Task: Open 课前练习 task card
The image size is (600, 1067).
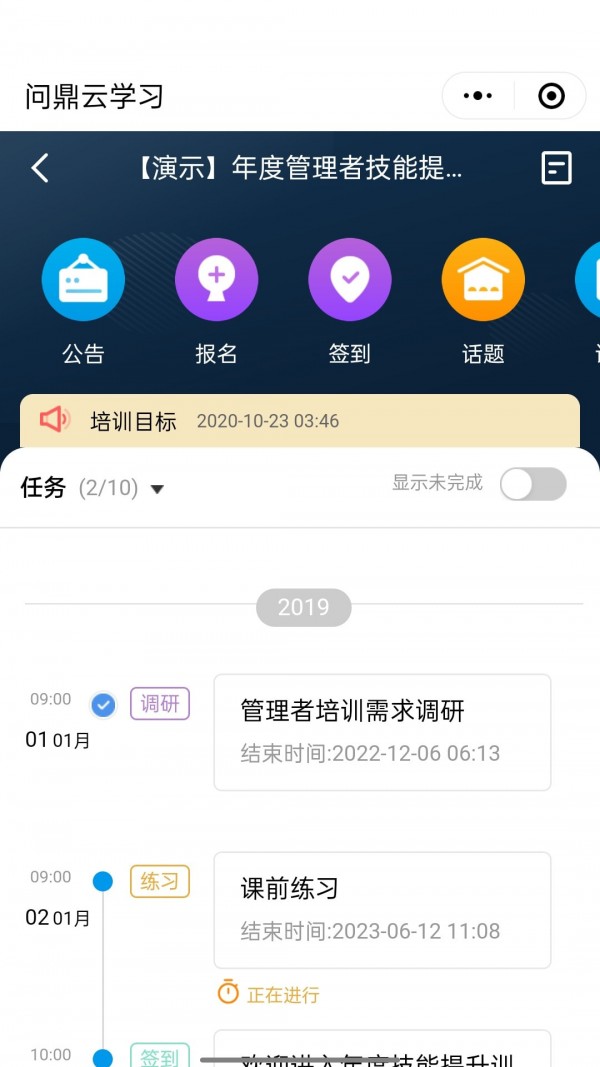Action: (x=382, y=909)
